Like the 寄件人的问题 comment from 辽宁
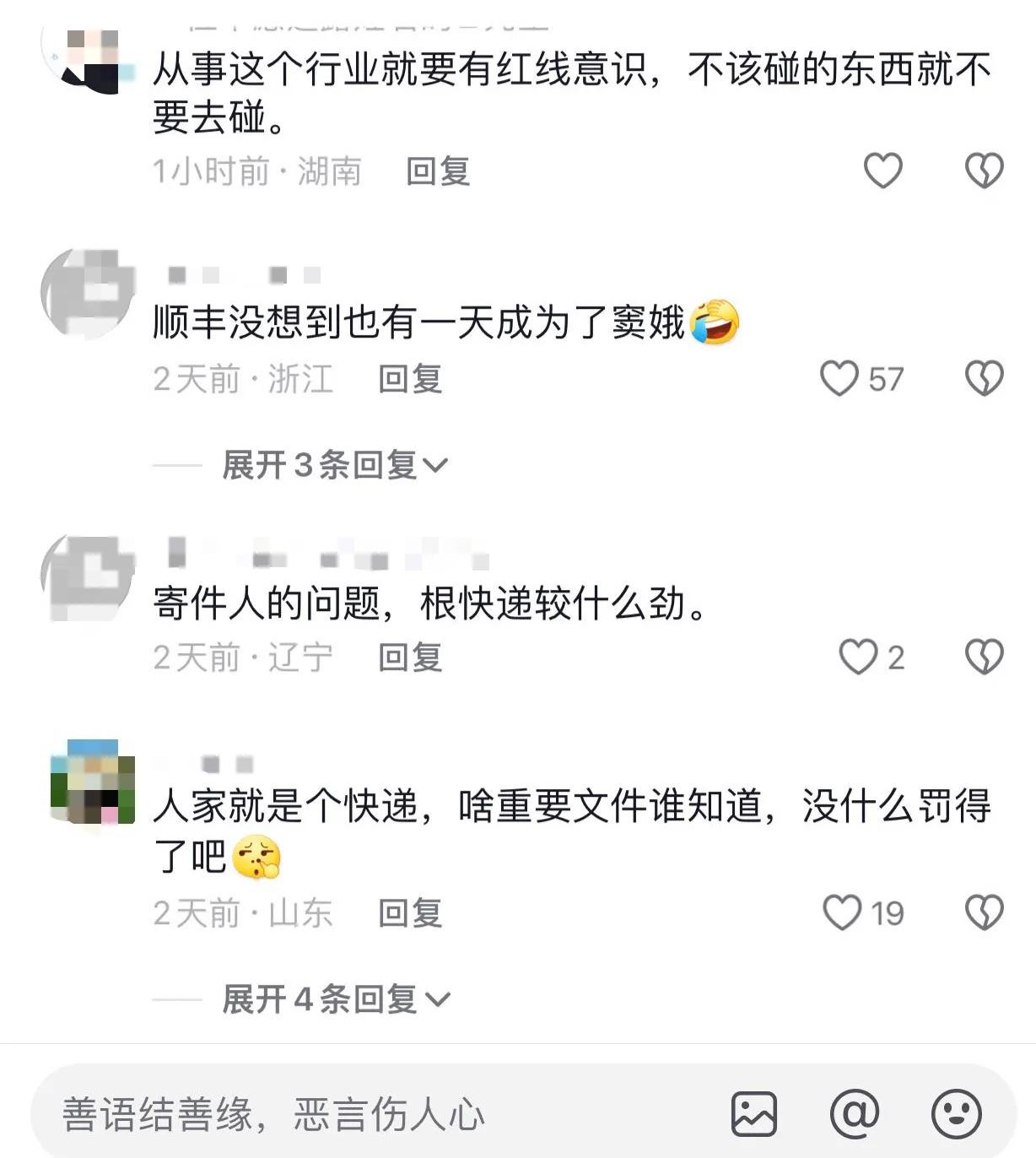 point(858,657)
